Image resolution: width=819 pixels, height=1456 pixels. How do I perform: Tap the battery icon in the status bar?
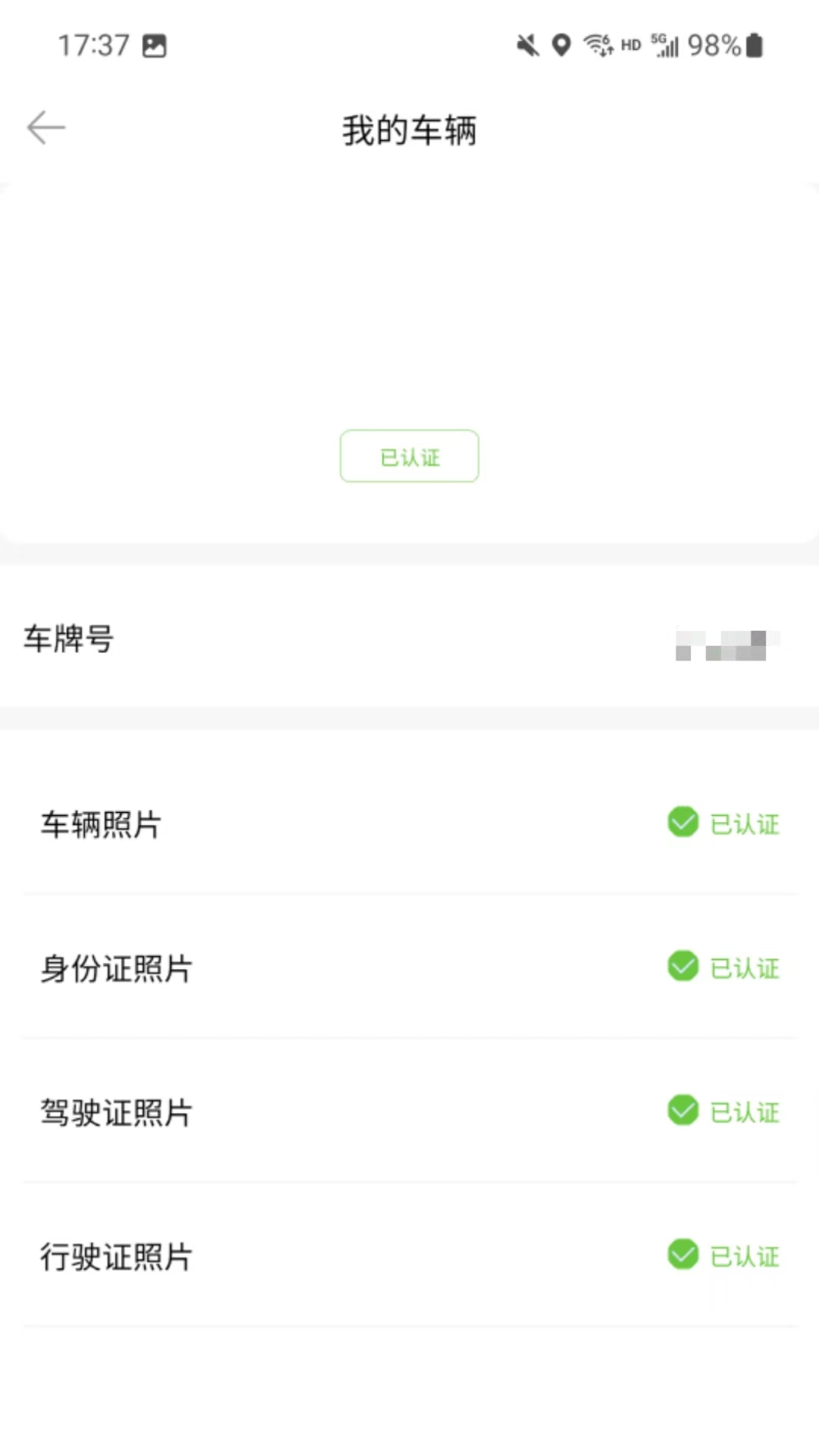click(x=755, y=45)
